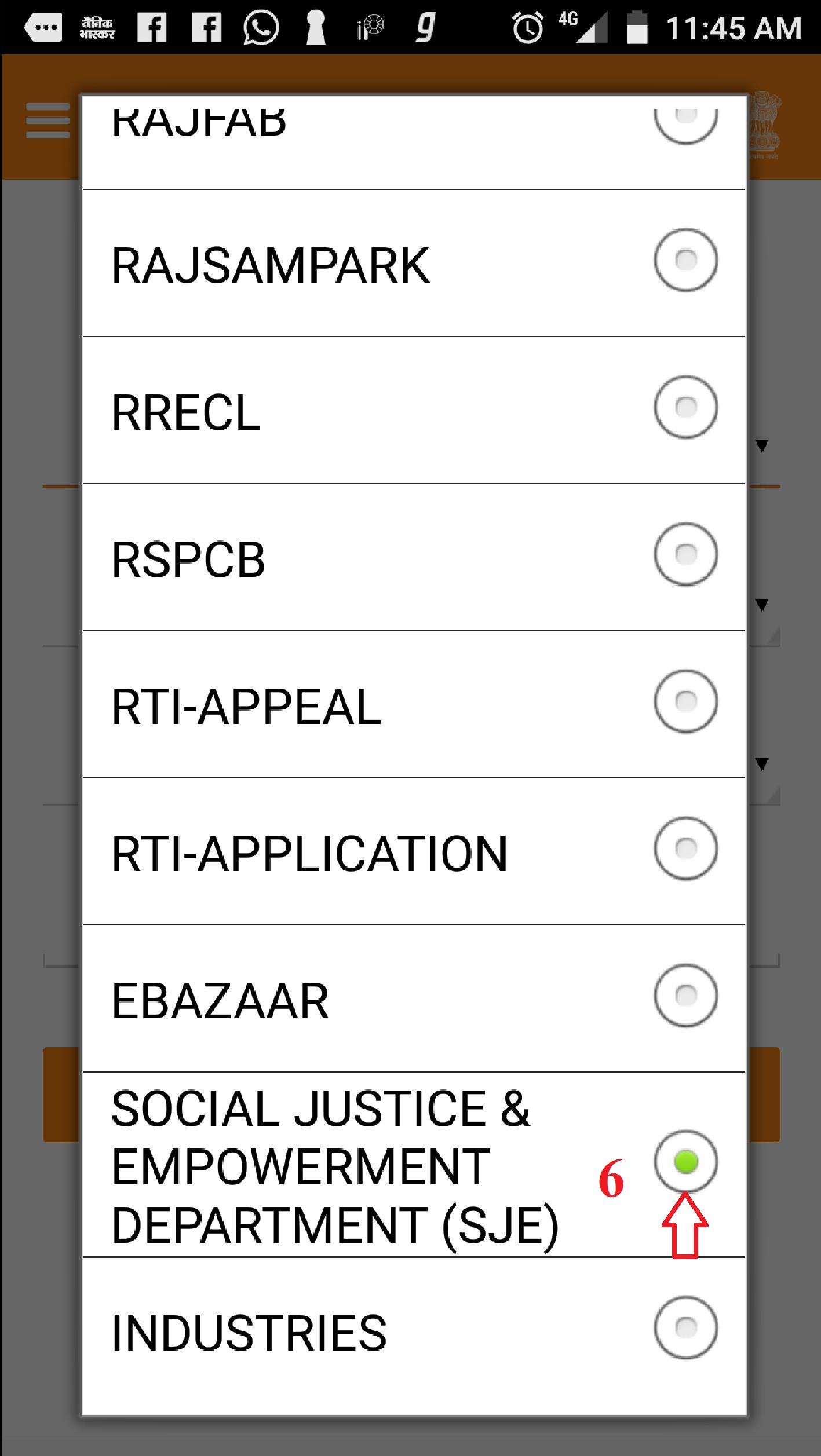This screenshot has height=1456, width=821.
Task: Pick the RSPCB radio option
Action: [414, 558]
